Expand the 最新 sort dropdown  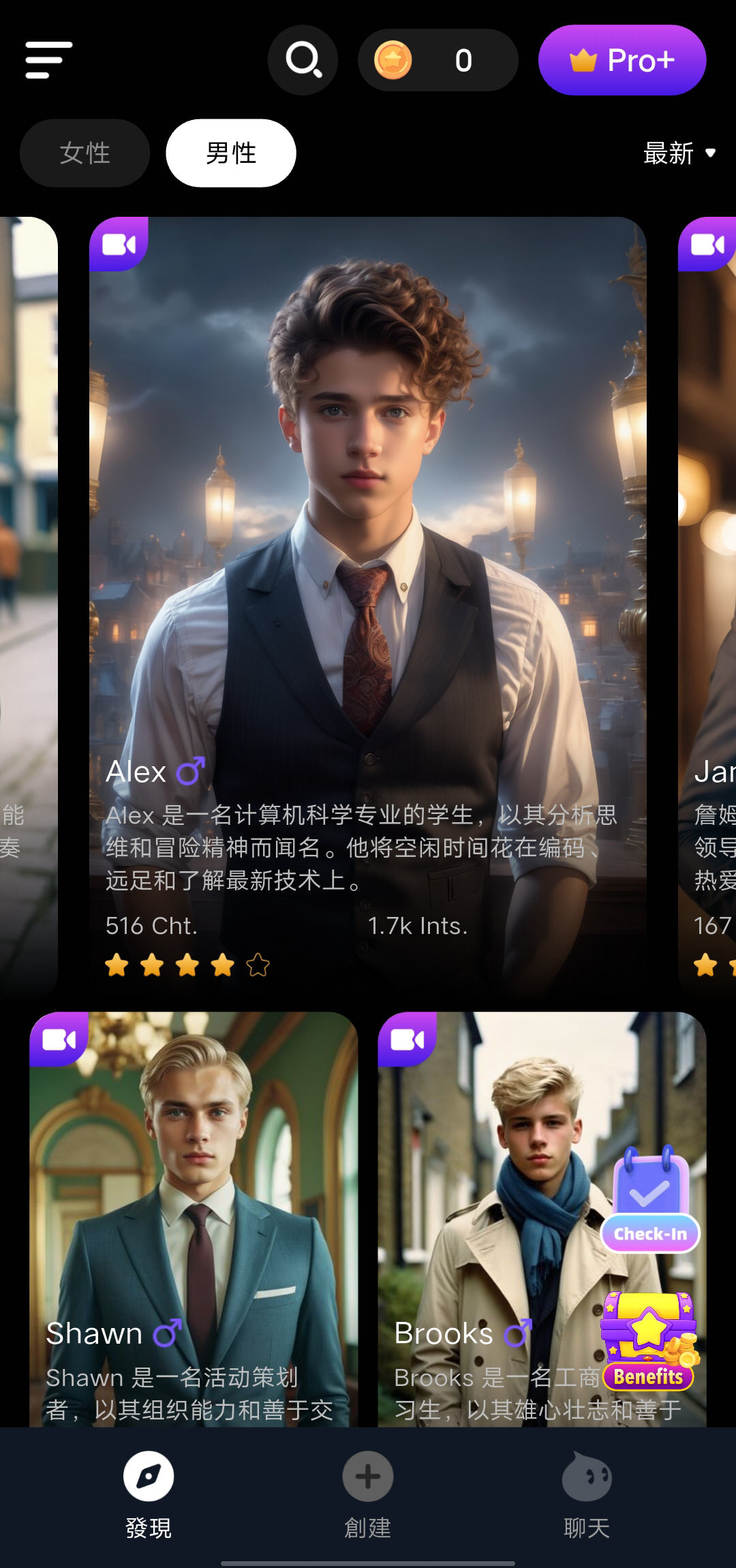coord(679,153)
